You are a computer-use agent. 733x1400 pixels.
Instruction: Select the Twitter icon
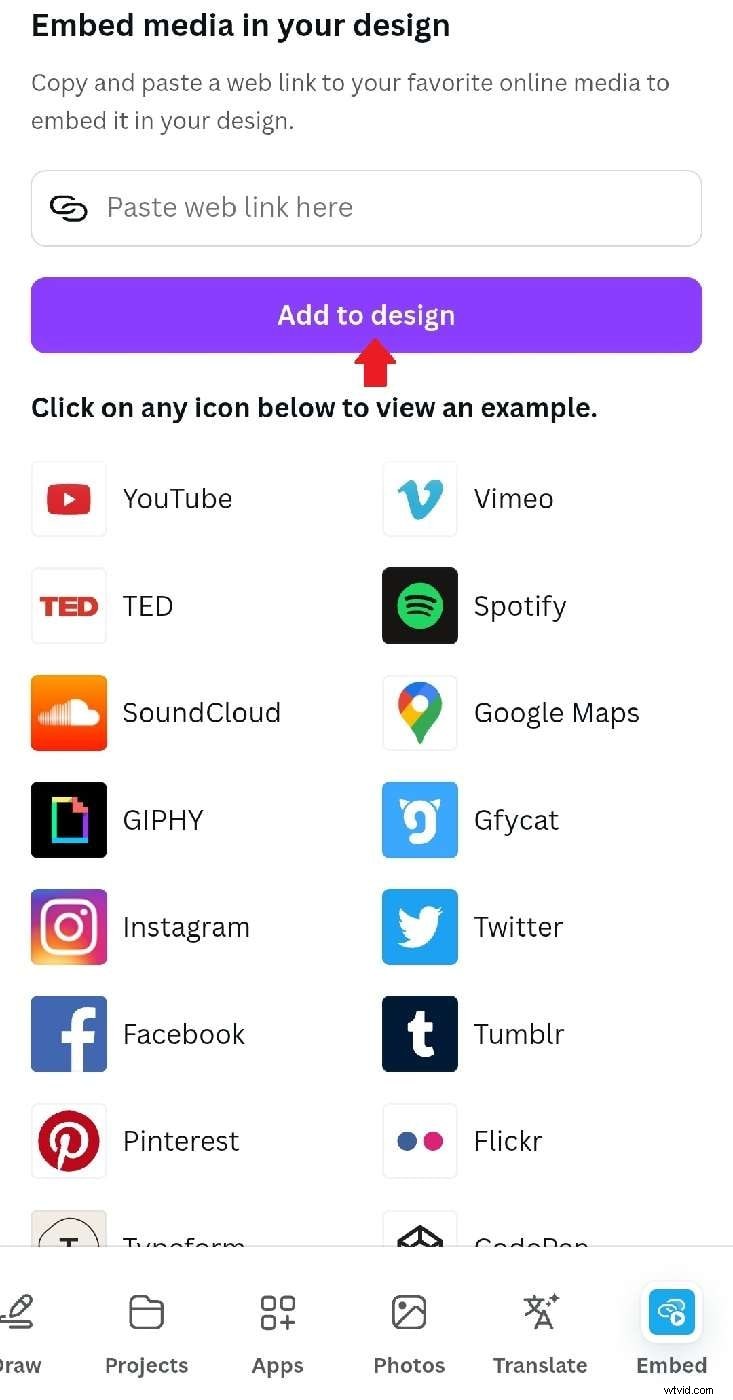click(x=419, y=926)
